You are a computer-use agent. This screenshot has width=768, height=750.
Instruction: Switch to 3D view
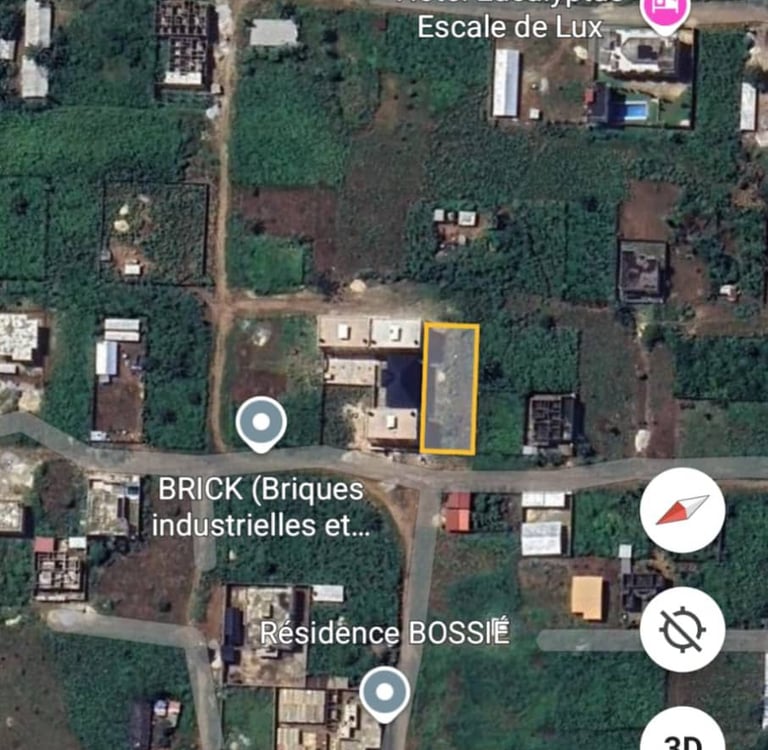coord(682,735)
